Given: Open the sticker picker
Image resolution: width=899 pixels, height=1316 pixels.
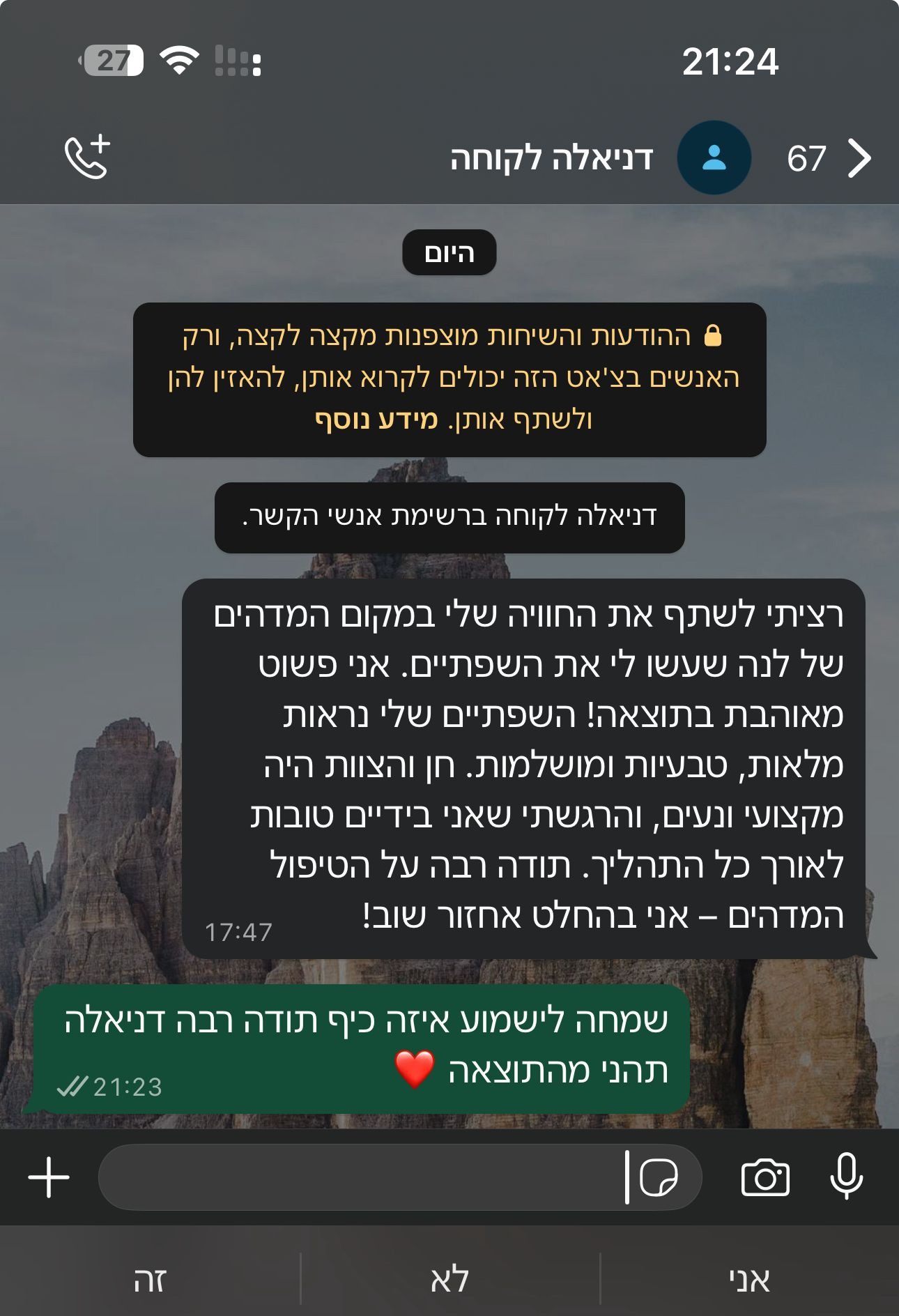Looking at the screenshot, I should 658,1177.
